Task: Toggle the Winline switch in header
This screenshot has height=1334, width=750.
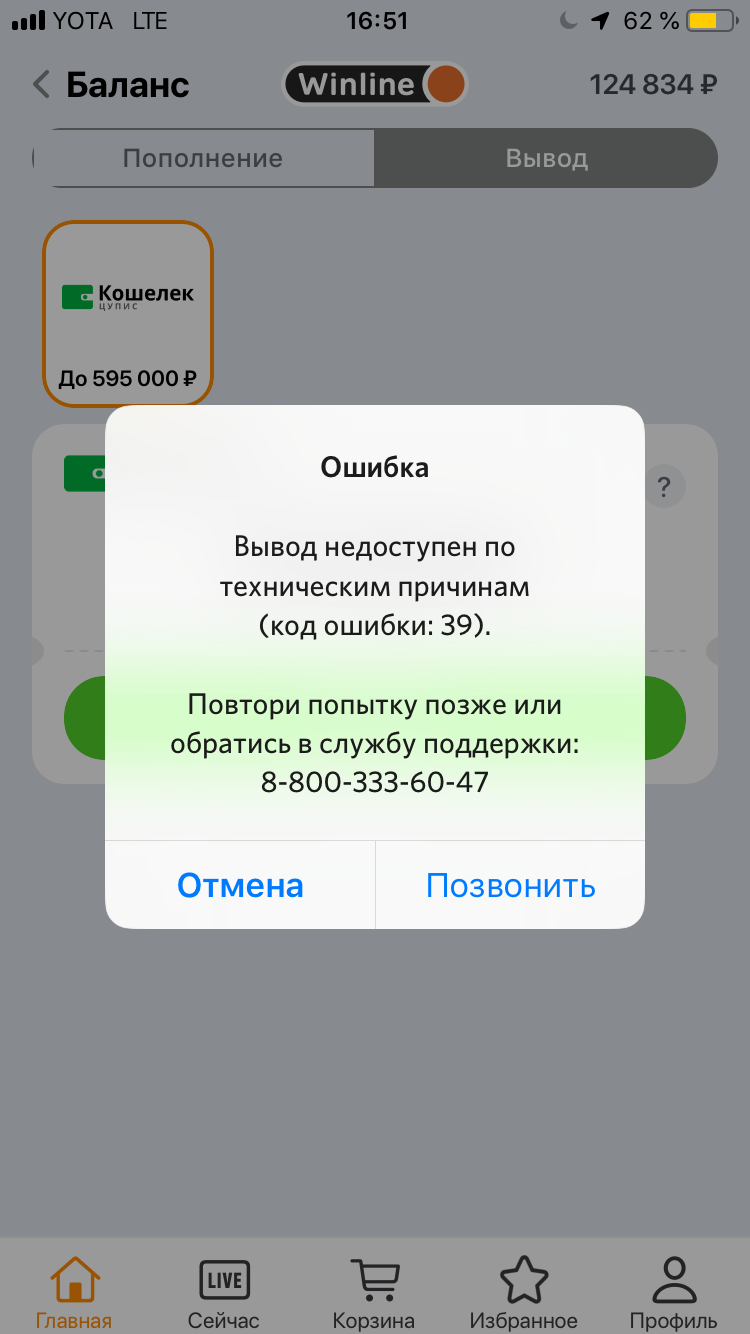Action: coord(375,85)
